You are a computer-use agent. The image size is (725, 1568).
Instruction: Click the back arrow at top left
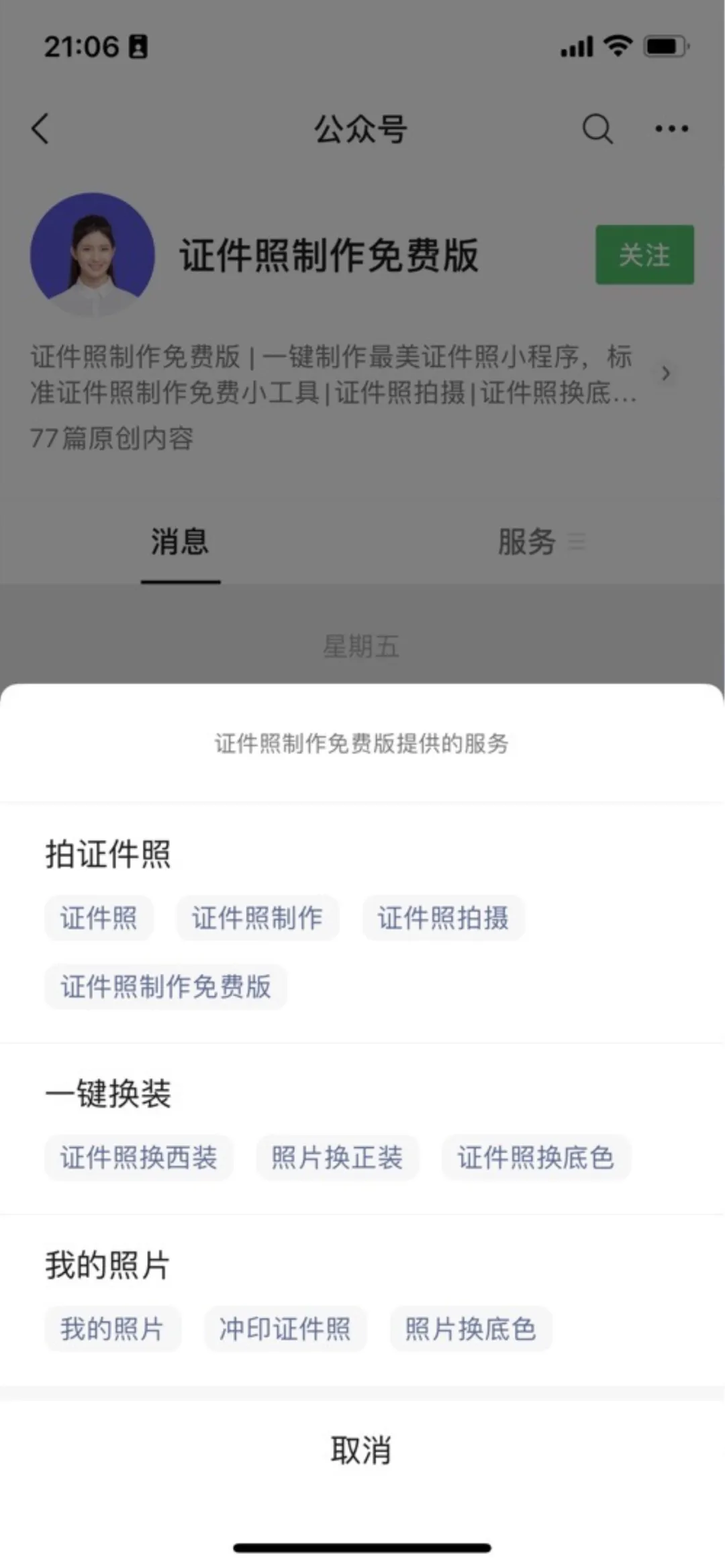pyautogui.click(x=40, y=129)
